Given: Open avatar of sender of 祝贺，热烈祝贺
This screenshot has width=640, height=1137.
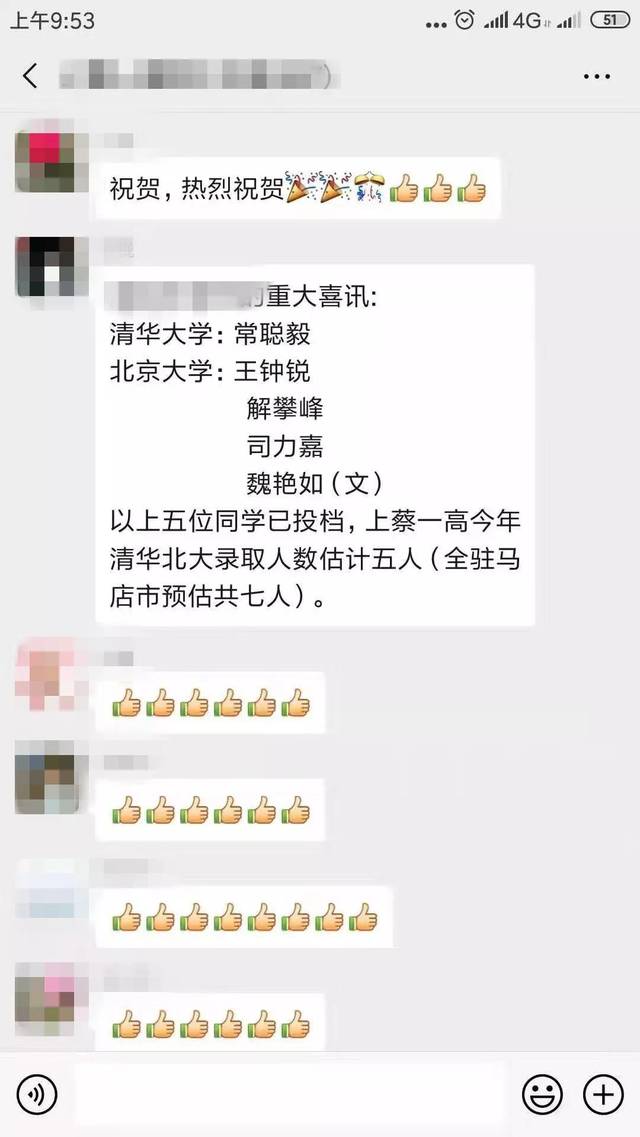Looking at the screenshot, I should tap(45, 162).
